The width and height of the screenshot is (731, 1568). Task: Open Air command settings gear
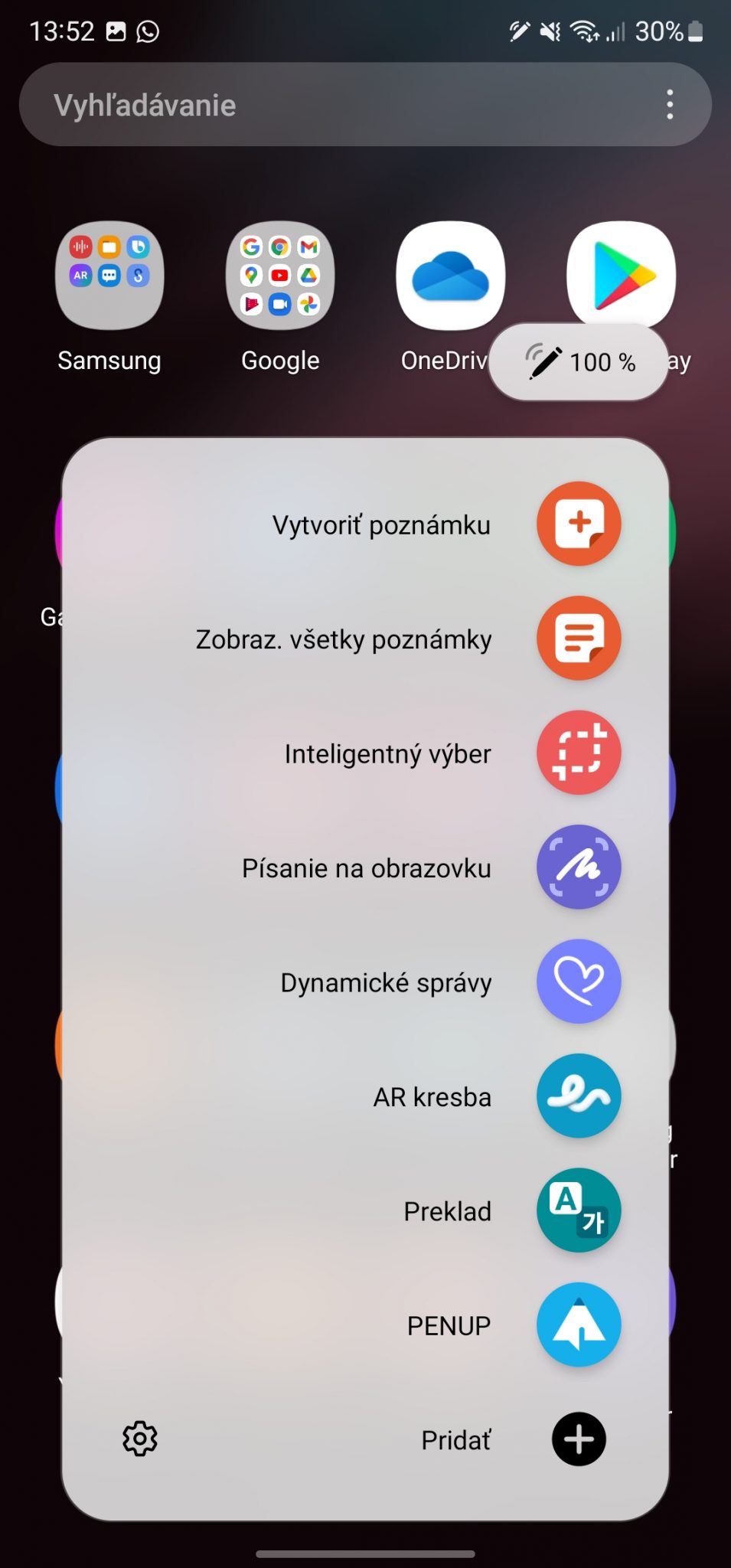click(x=140, y=1439)
